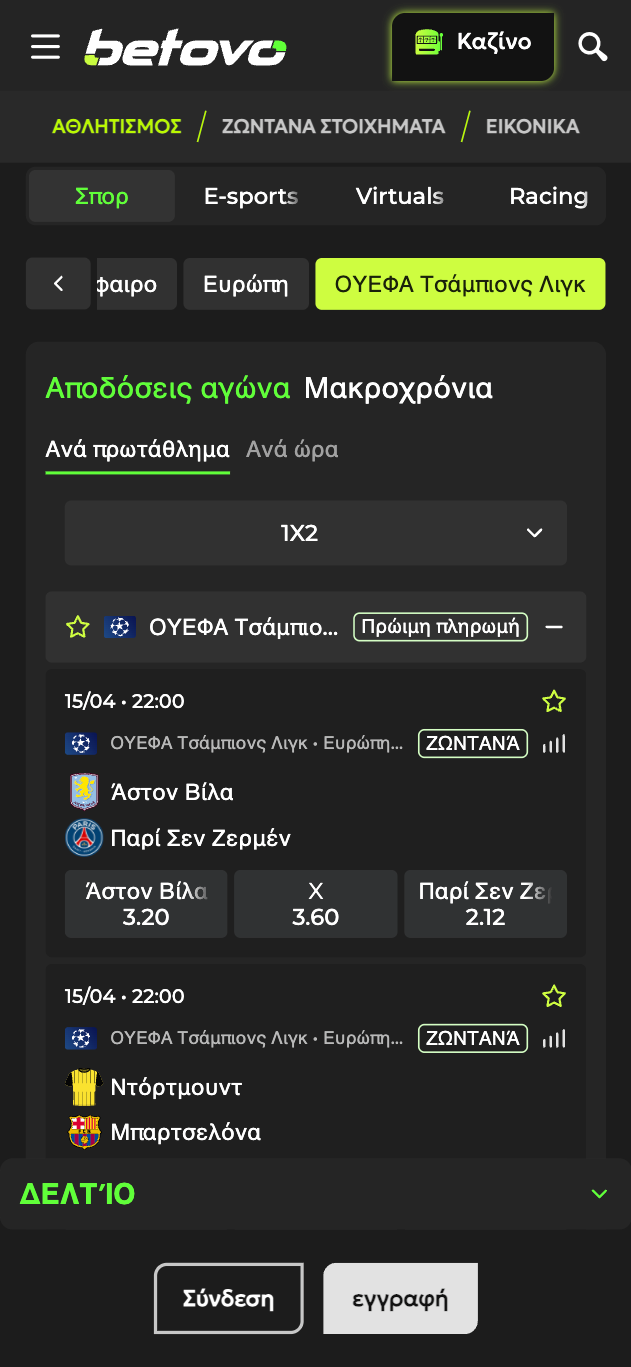Viewport: 631px width, 1367px height.
Task: Open the 1X2 market dropdown
Action: [x=315, y=533]
